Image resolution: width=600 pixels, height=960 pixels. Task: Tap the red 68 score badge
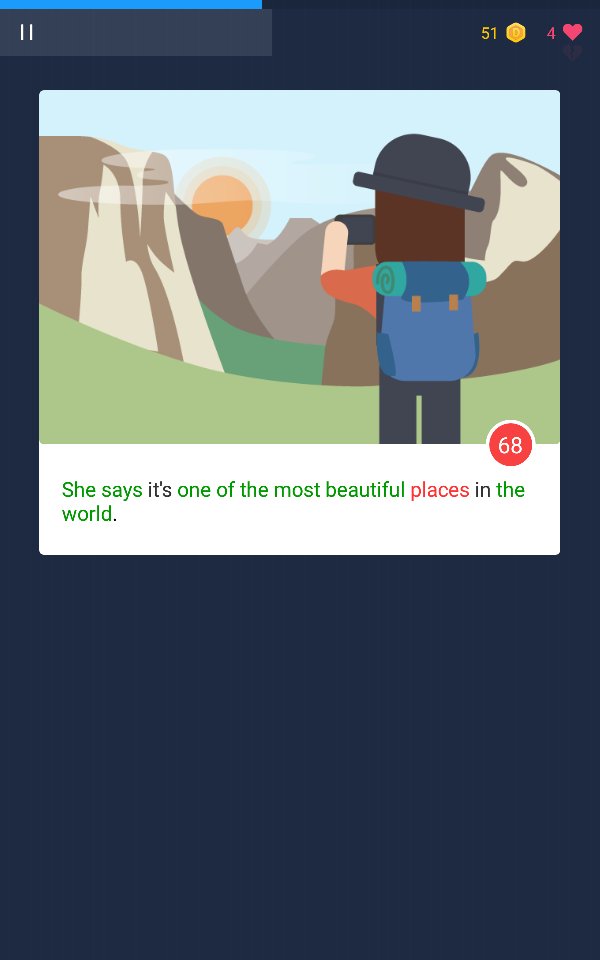pos(510,445)
